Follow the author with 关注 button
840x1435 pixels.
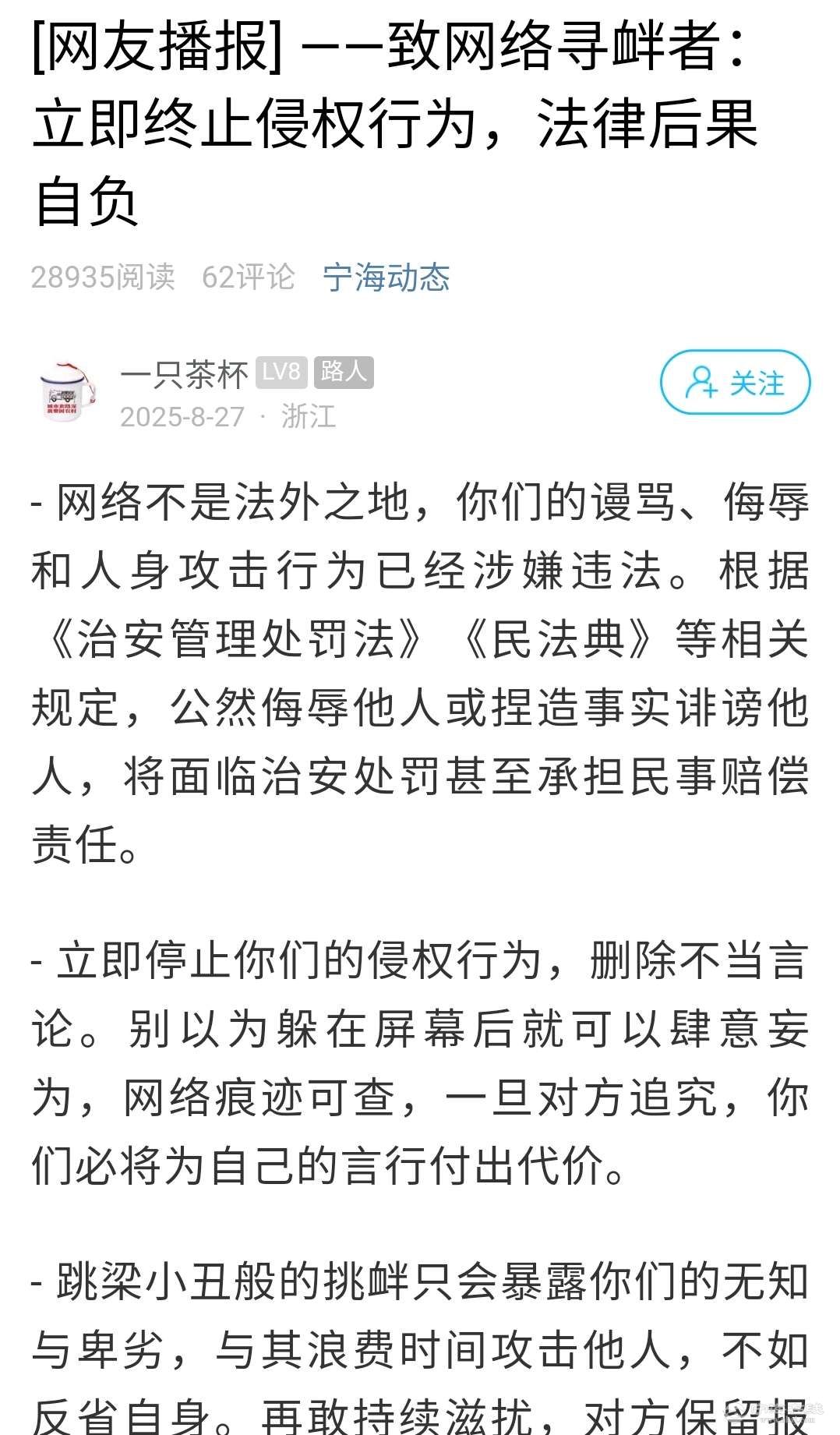coord(735,382)
